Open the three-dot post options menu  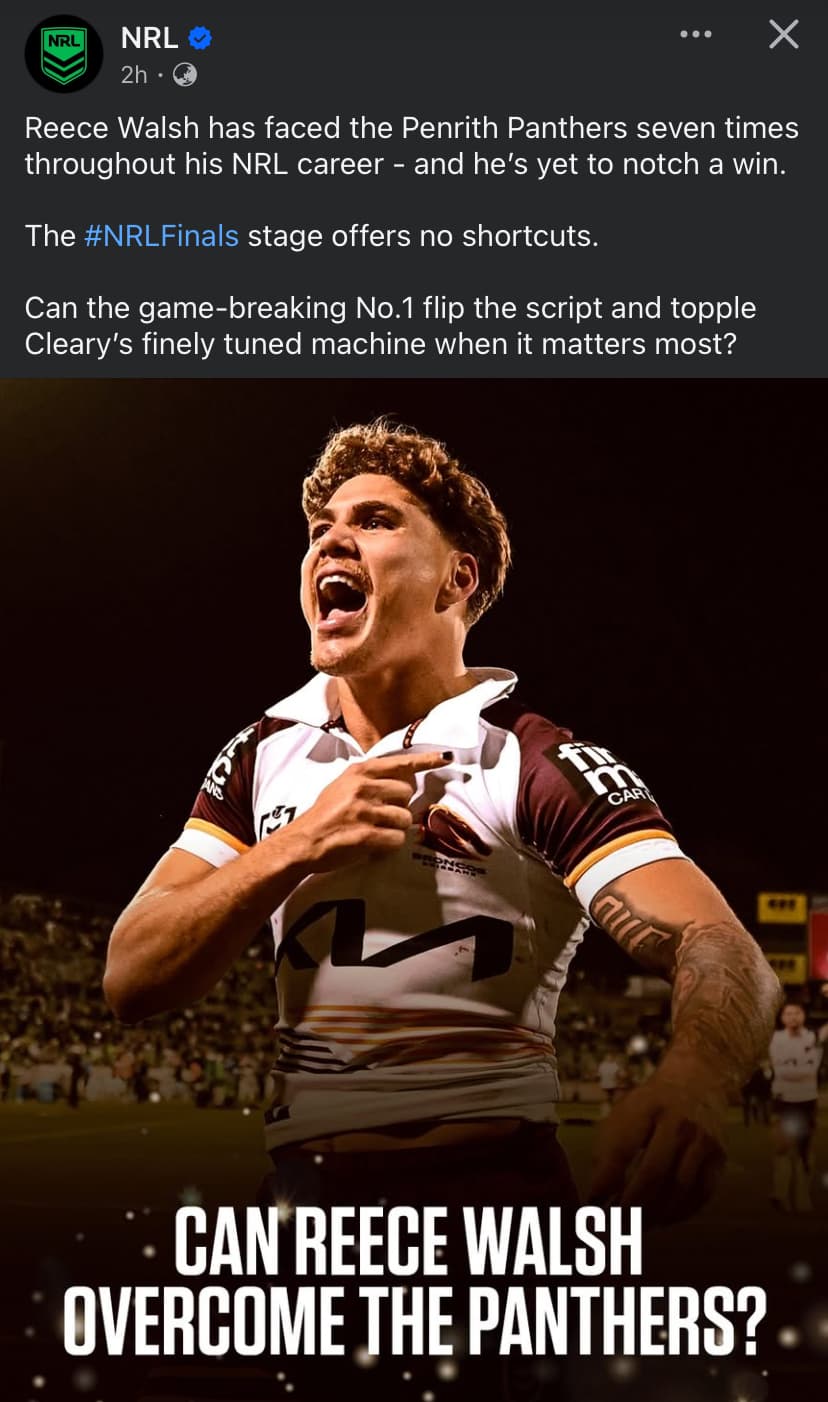(695, 35)
